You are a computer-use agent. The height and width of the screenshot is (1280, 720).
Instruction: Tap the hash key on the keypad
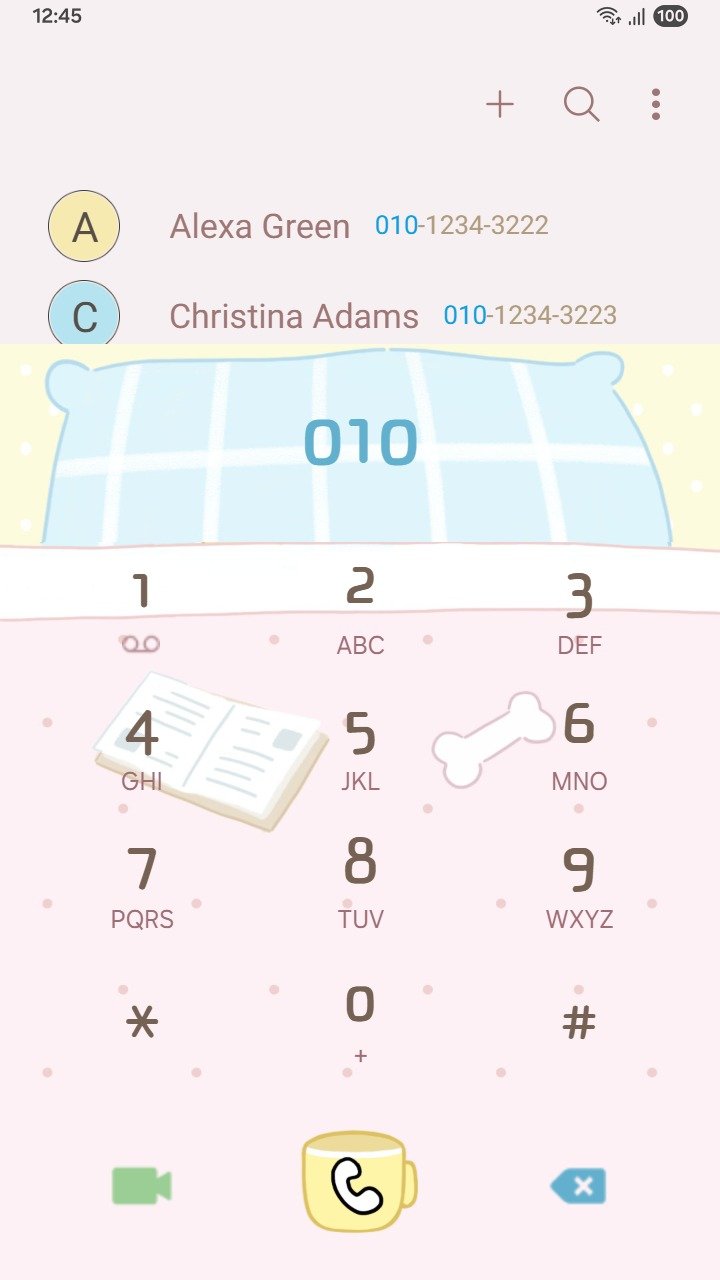579,1022
